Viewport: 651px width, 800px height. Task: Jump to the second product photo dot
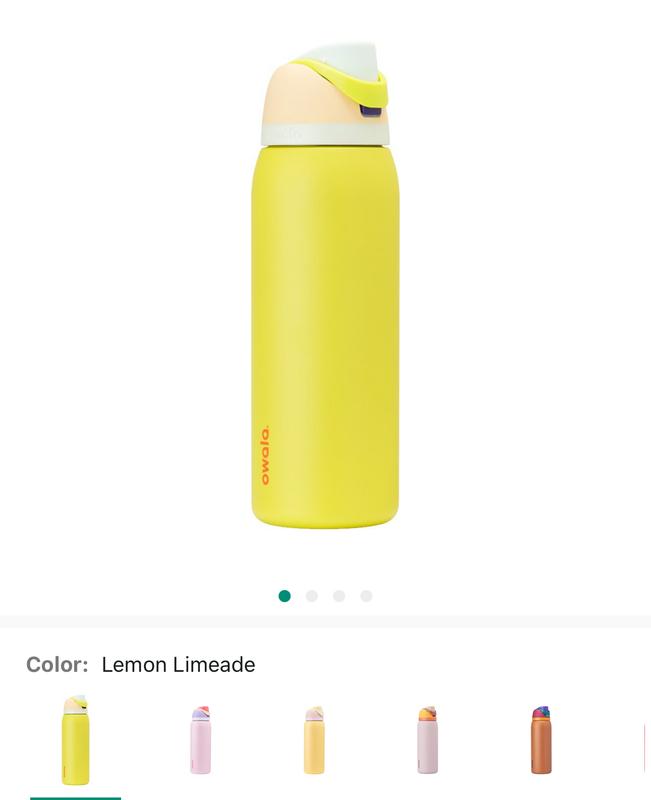[x=312, y=596]
